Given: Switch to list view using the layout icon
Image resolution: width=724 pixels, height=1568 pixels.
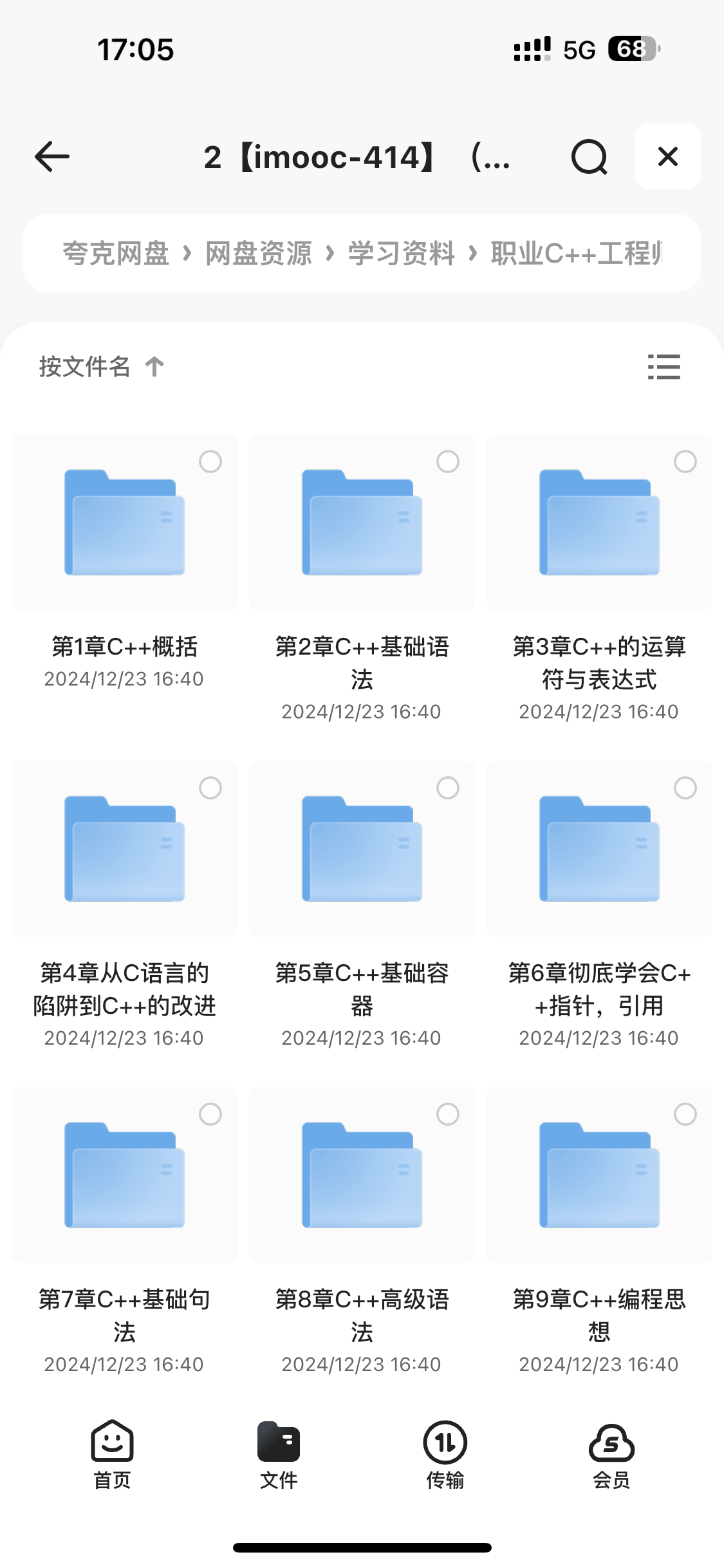Looking at the screenshot, I should (664, 367).
